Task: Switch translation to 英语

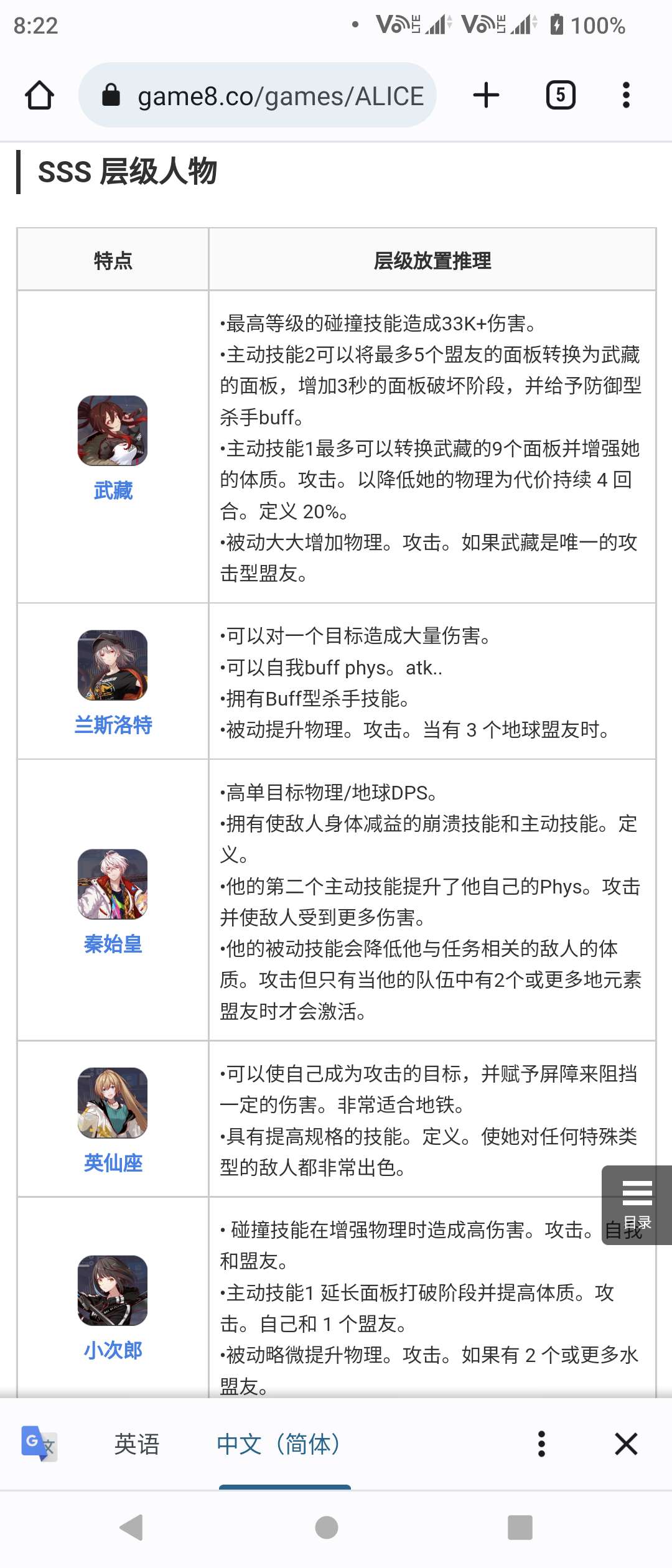Action: click(x=137, y=1444)
